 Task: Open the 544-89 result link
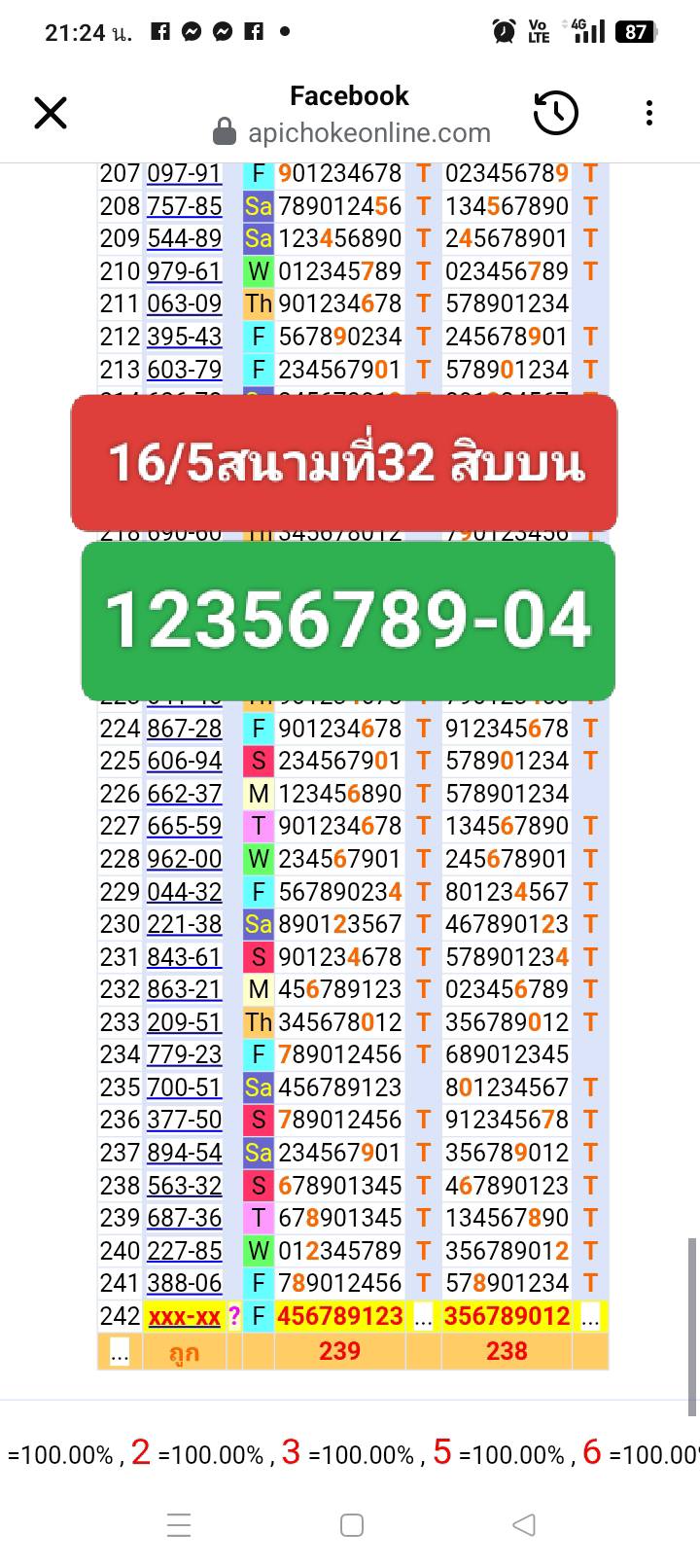pyautogui.click(x=185, y=238)
